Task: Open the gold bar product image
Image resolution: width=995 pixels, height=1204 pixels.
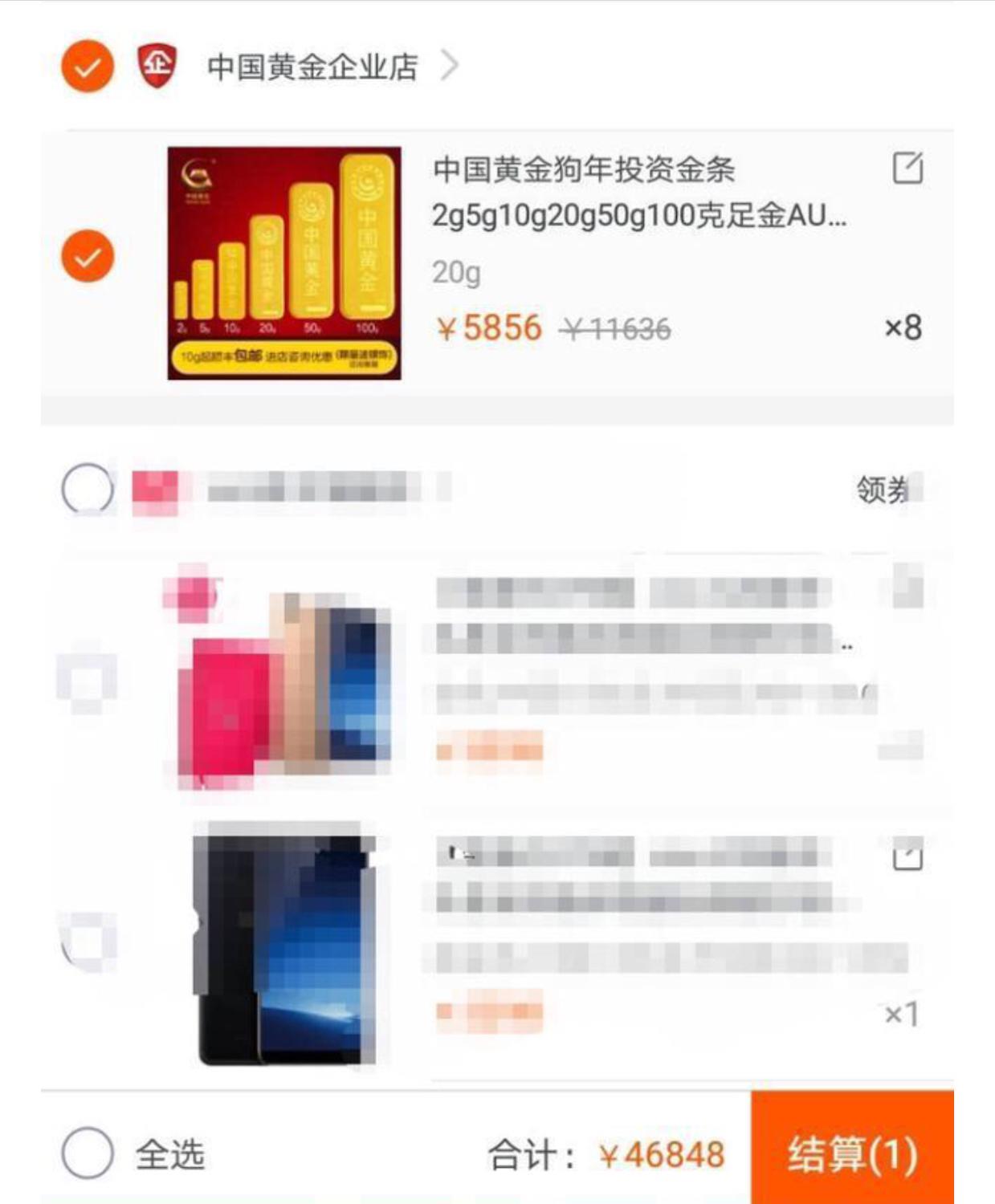Action: click(284, 263)
